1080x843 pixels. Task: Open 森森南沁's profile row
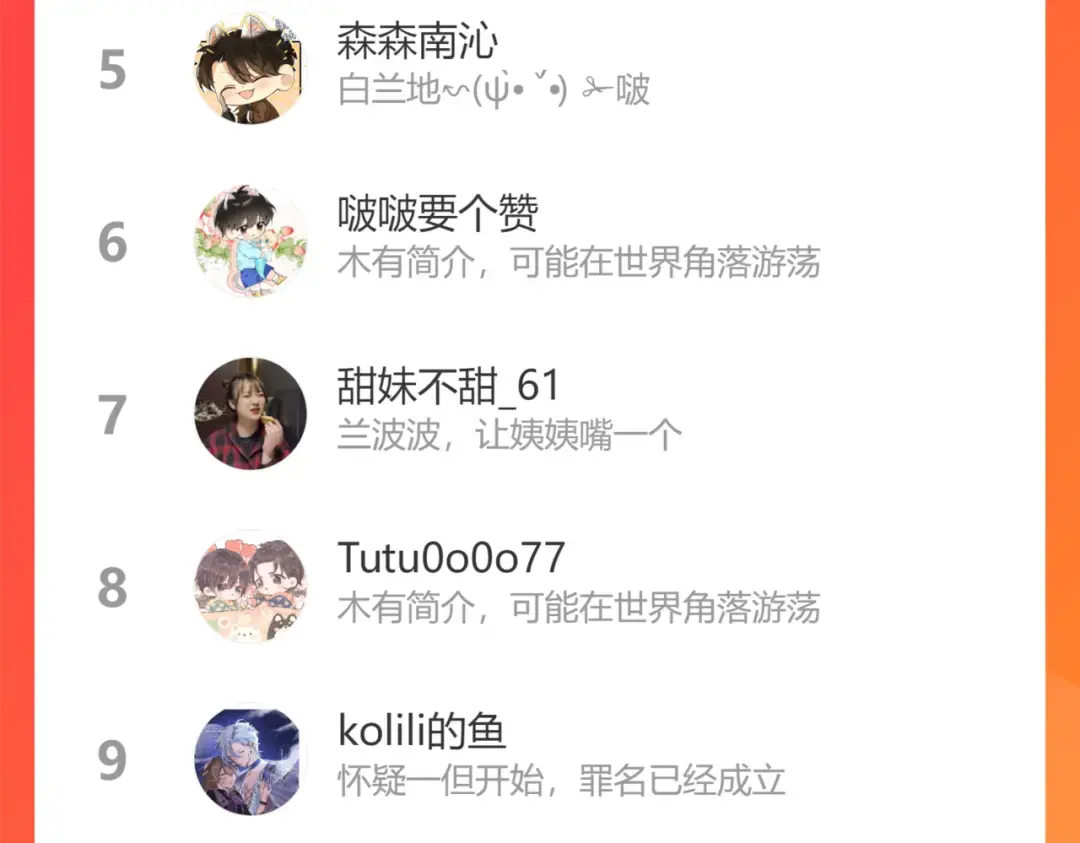540,68
